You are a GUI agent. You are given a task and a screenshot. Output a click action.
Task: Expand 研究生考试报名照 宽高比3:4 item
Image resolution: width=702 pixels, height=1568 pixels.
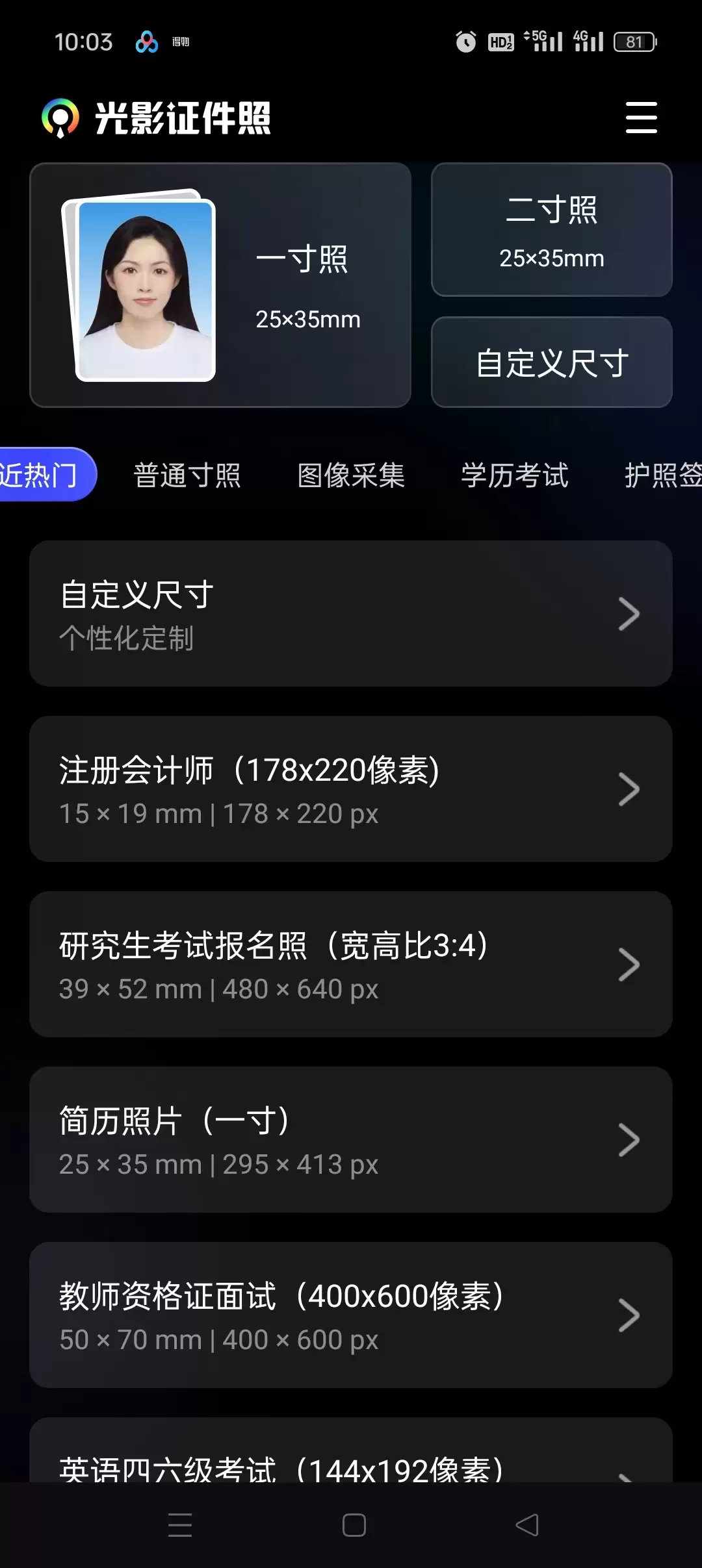click(351, 965)
